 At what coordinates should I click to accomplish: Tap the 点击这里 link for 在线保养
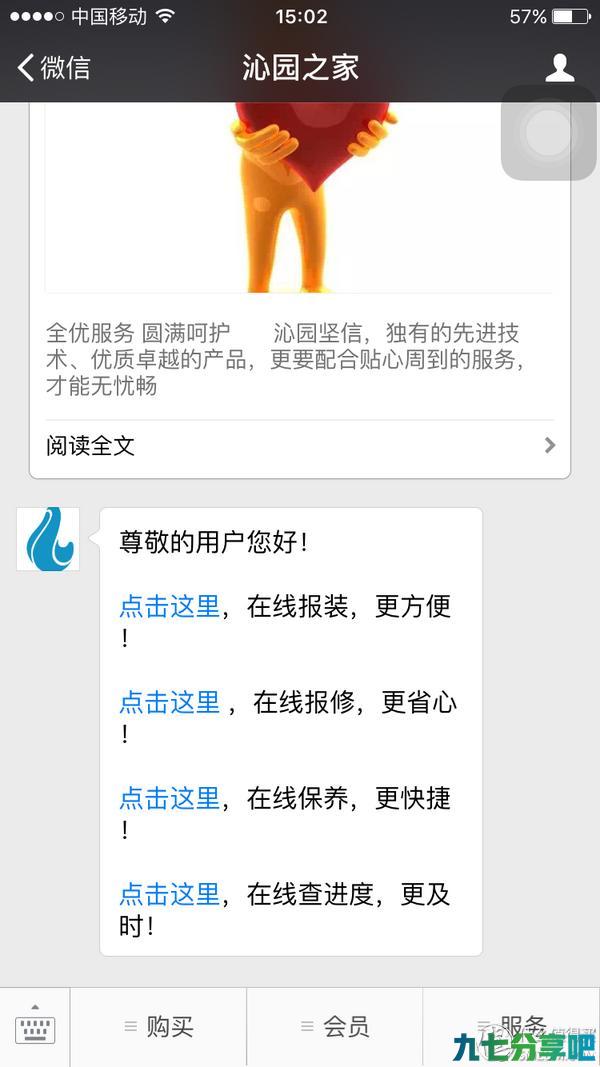click(169, 798)
